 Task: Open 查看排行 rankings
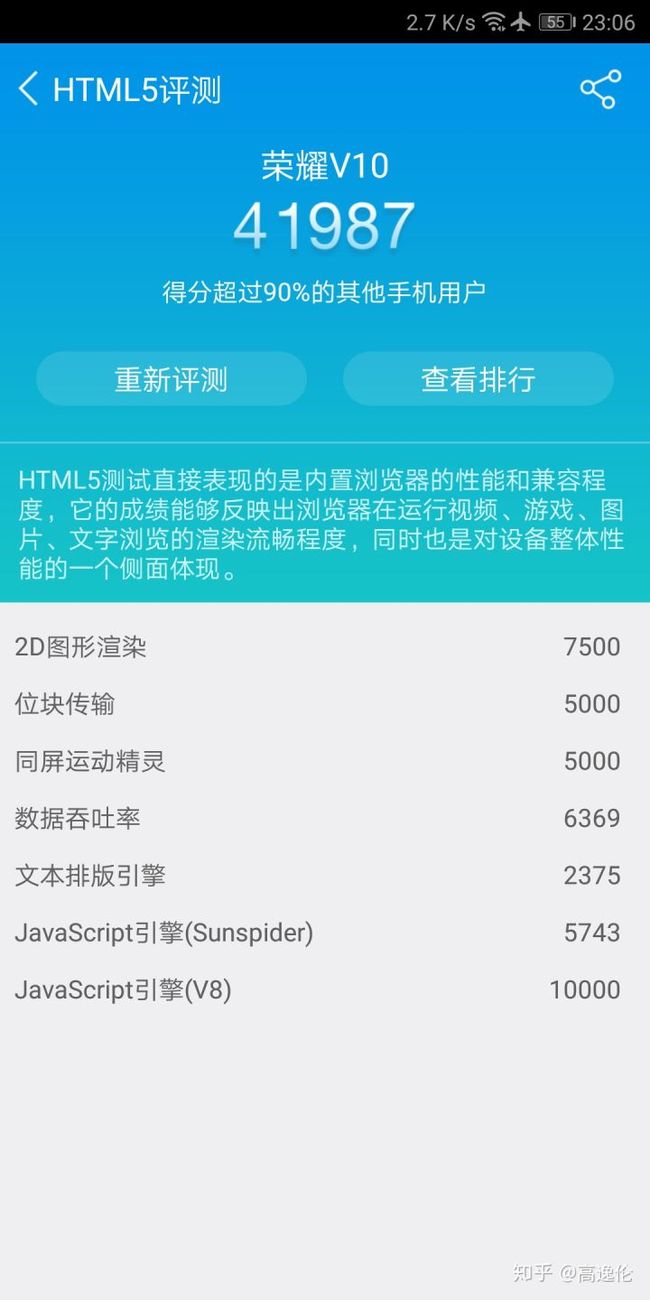478,379
